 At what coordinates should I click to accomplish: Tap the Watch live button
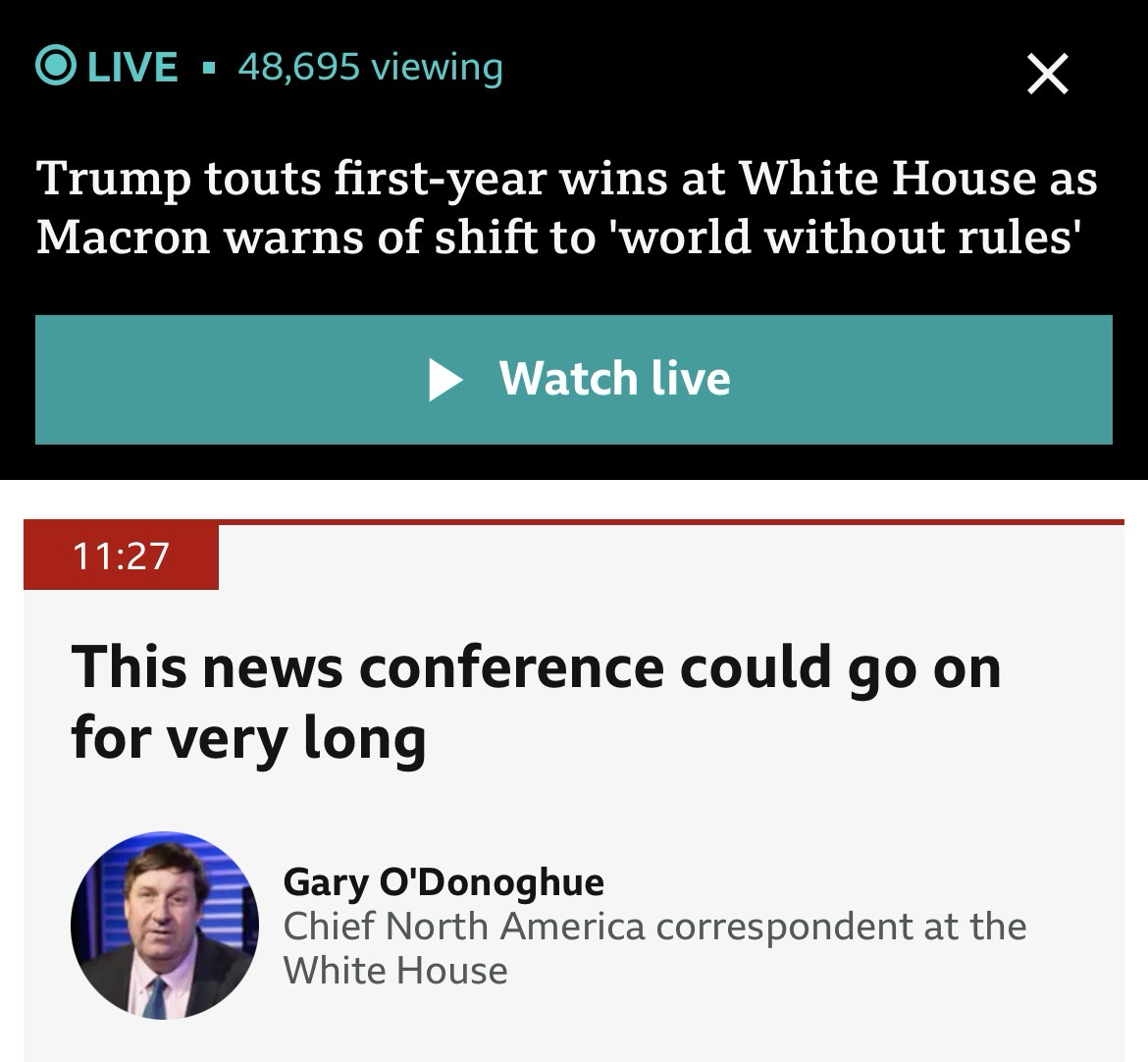coord(574,380)
